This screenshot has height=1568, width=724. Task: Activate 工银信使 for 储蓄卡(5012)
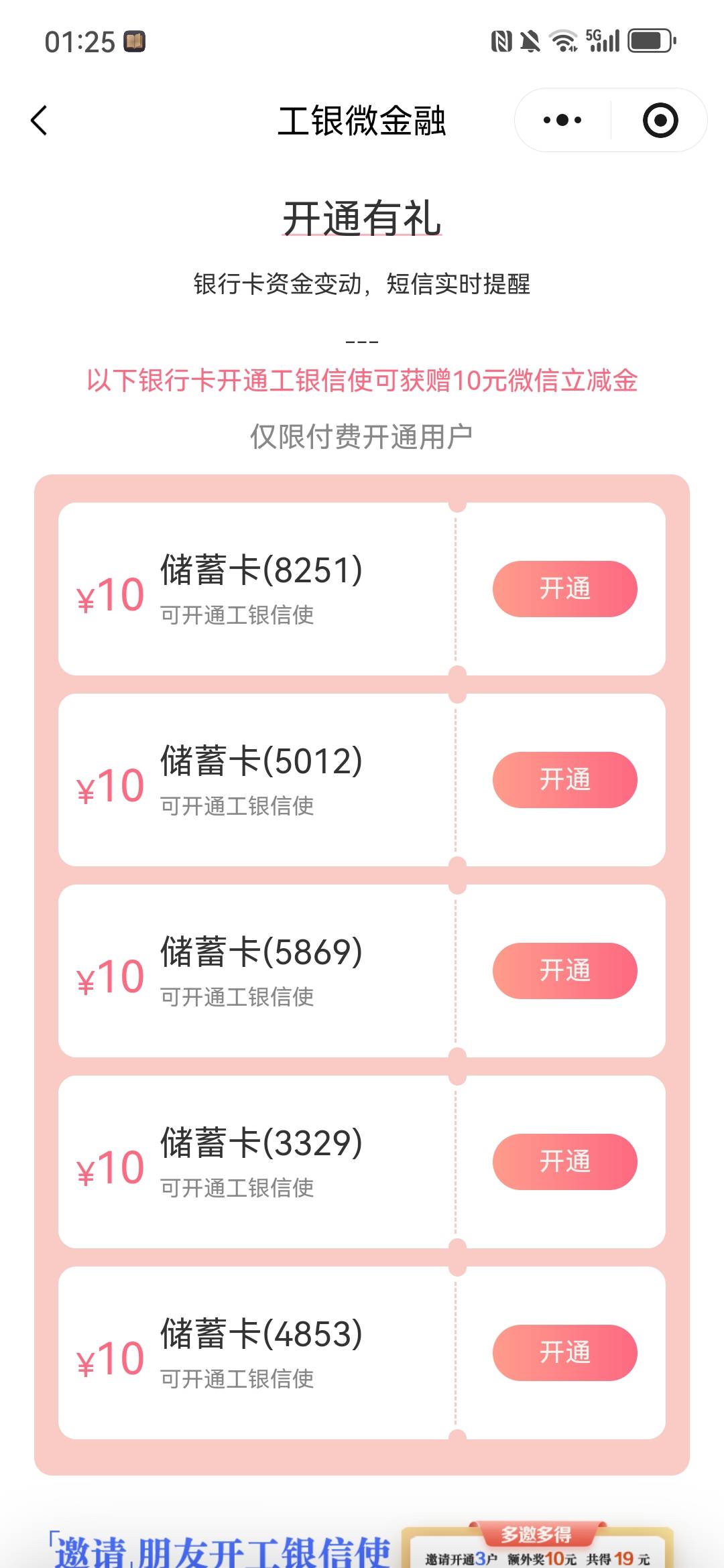(564, 780)
